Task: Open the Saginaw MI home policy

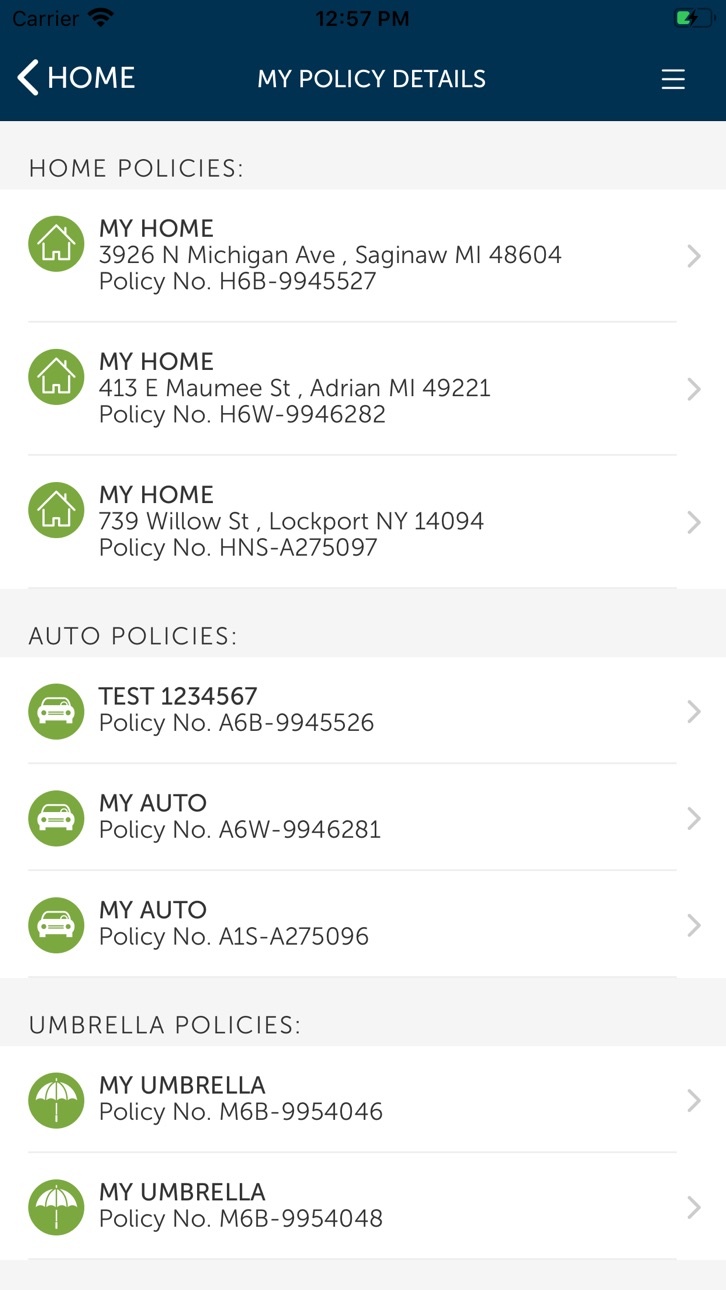Action: click(x=363, y=255)
